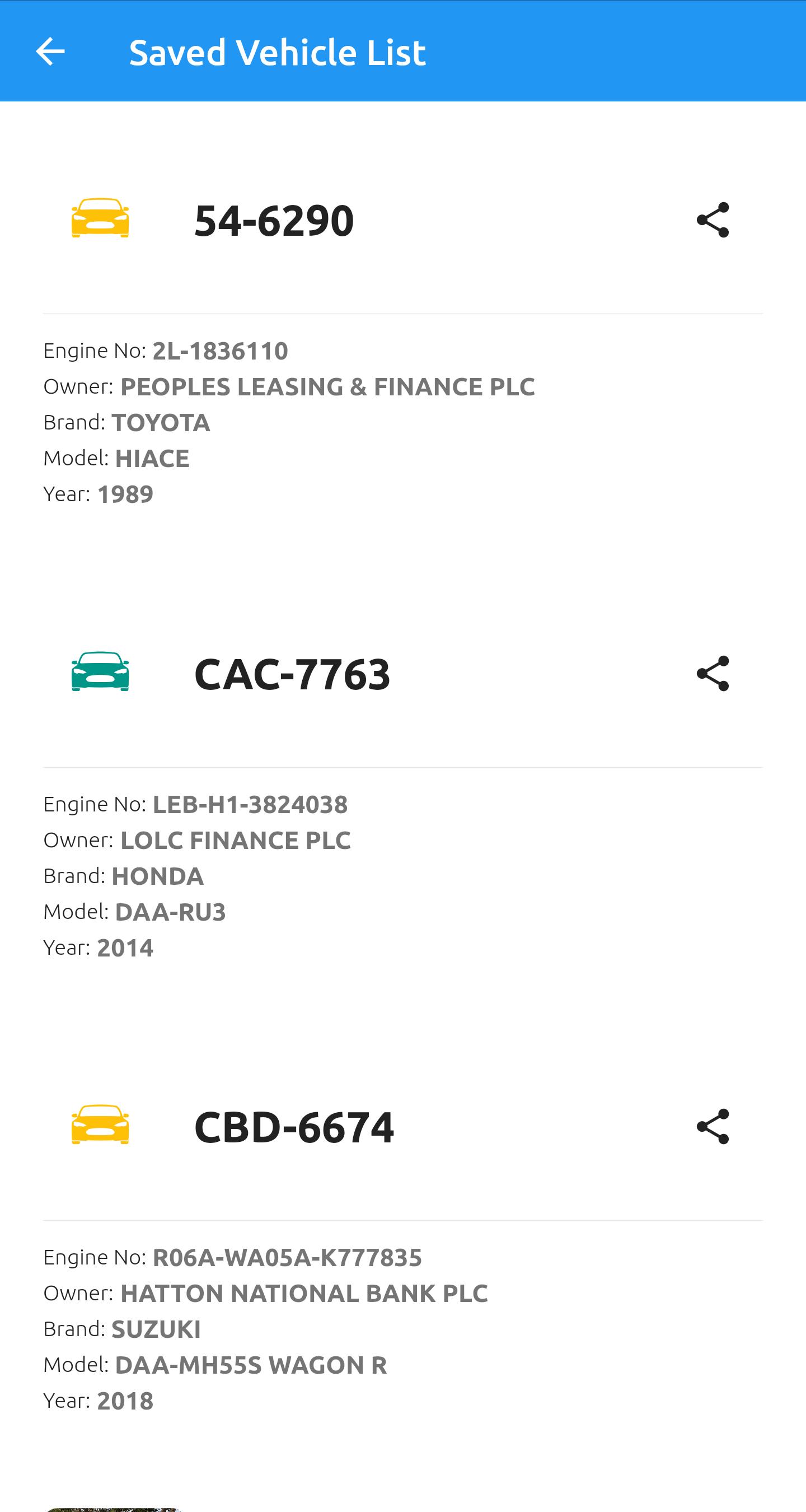
Task: Go back from Saved Vehicle List
Action: pyautogui.click(x=50, y=52)
